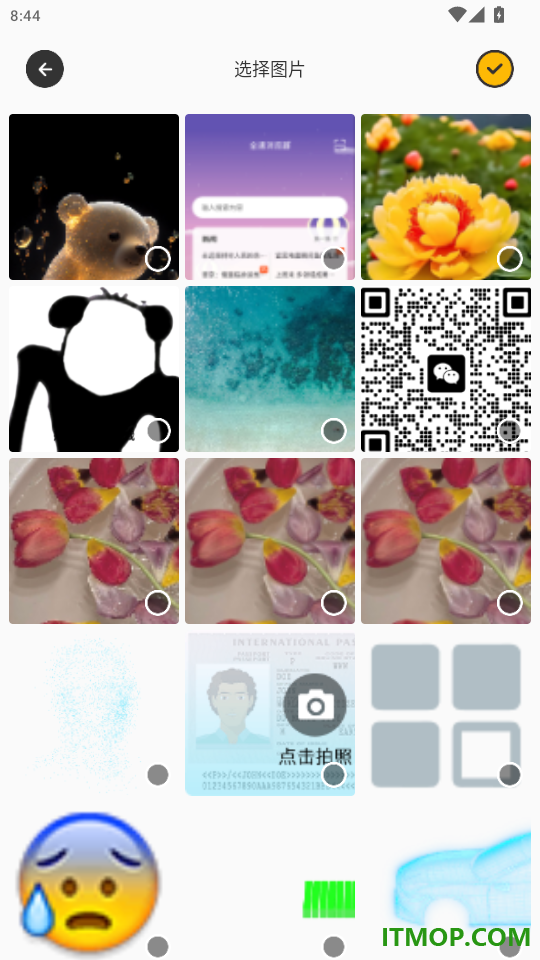Select the blue wireframe car picture
The height and width of the screenshot is (960, 540).
pos(446,880)
